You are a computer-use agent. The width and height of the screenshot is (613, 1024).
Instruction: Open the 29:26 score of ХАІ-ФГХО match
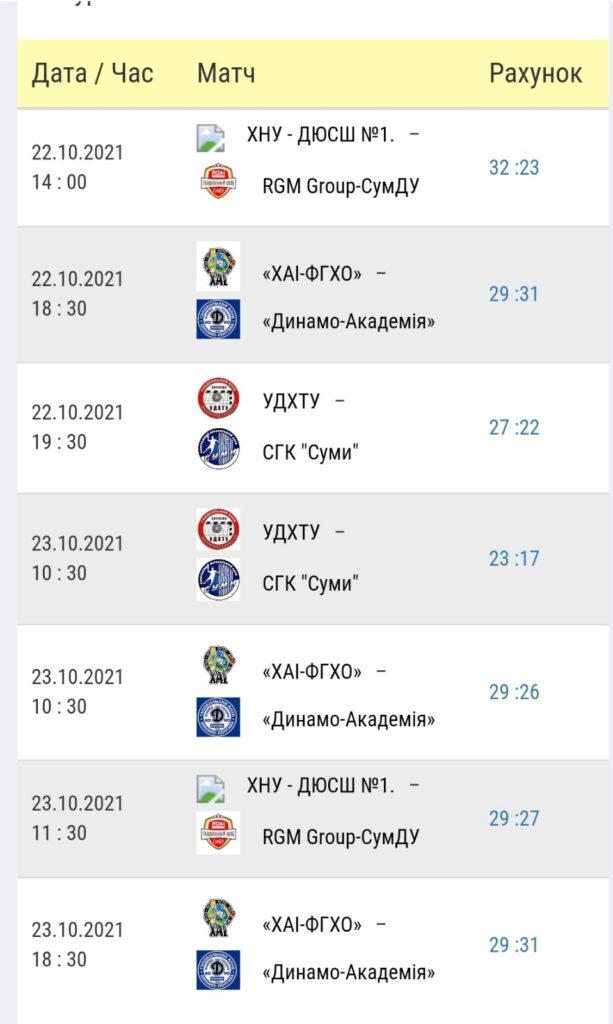(x=514, y=692)
